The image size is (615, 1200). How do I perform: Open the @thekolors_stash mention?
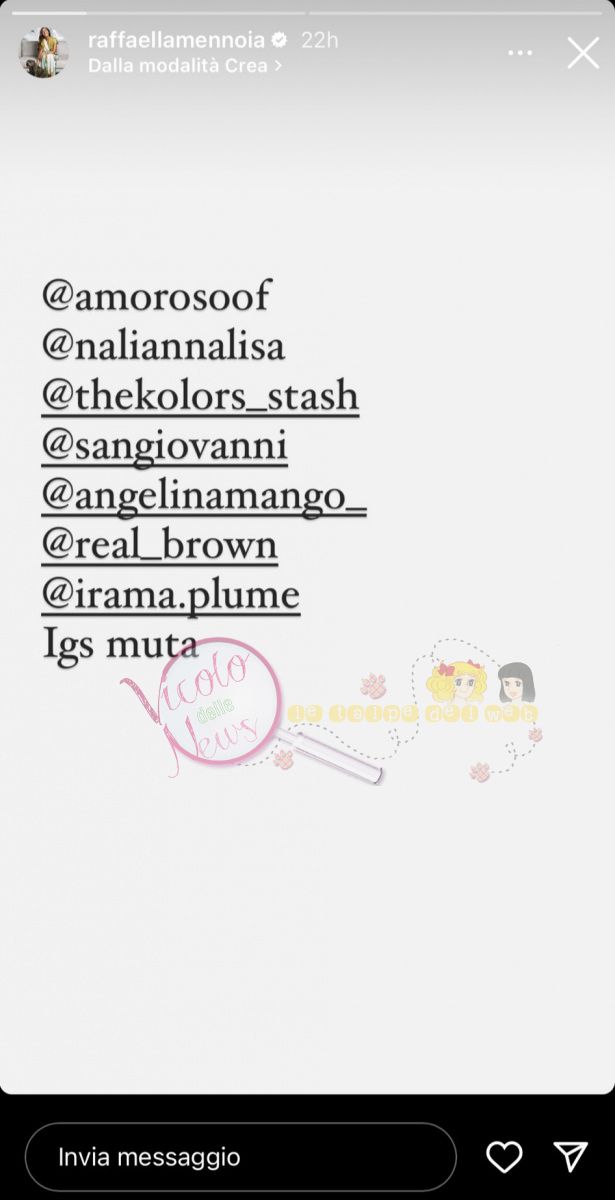(200, 396)
